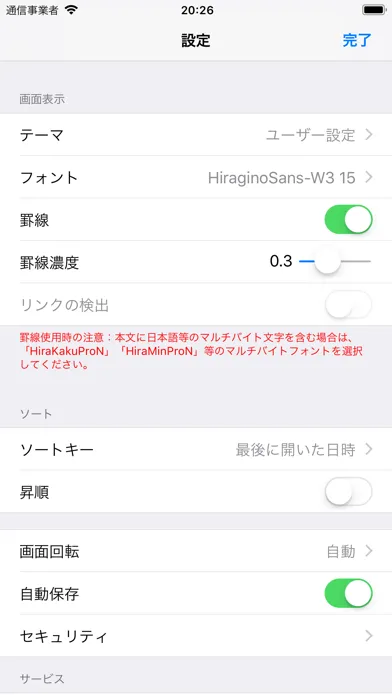The image size is (392, 696).
Task: Tap 完了 to close settings
Action: coord(356,40)
